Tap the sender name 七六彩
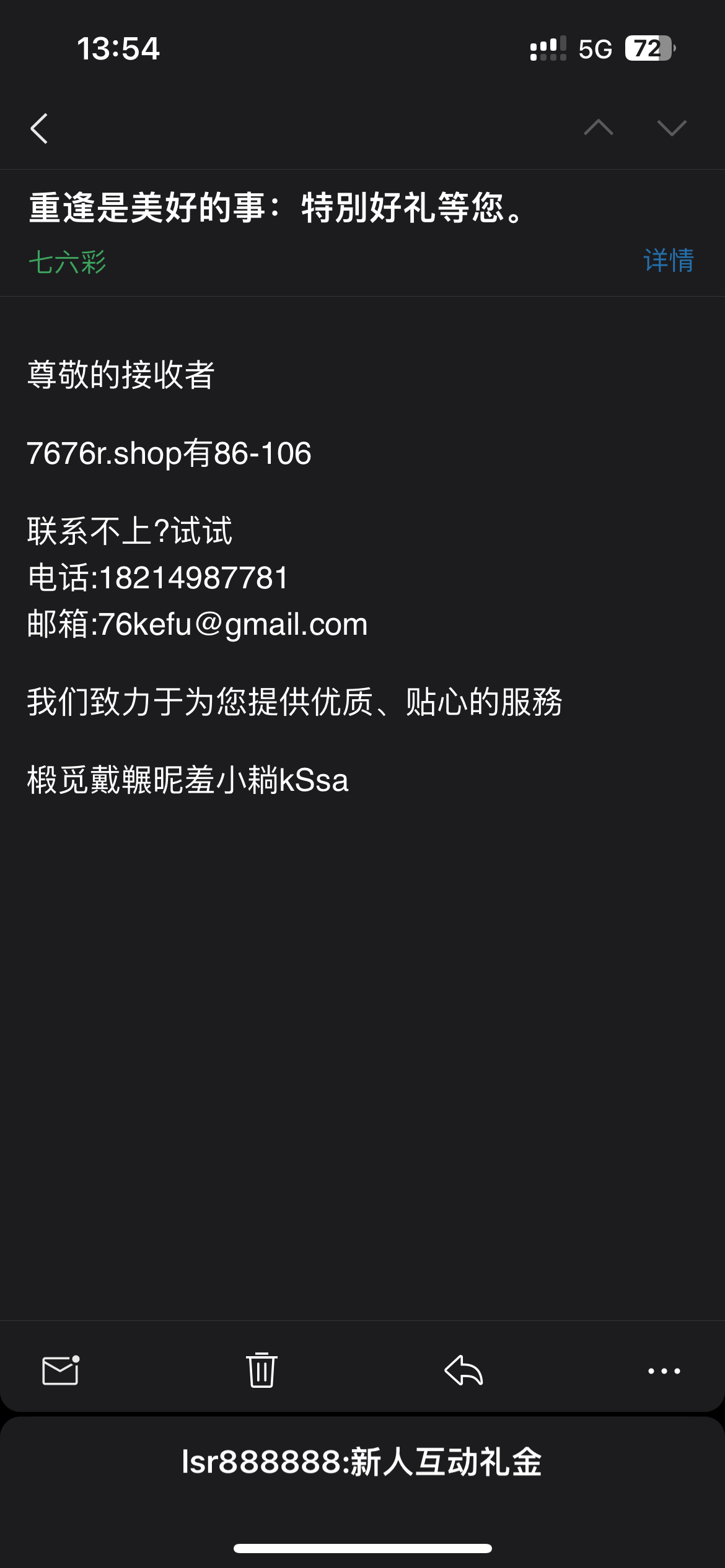The image size is (725, 1568). tap(68, 262)
